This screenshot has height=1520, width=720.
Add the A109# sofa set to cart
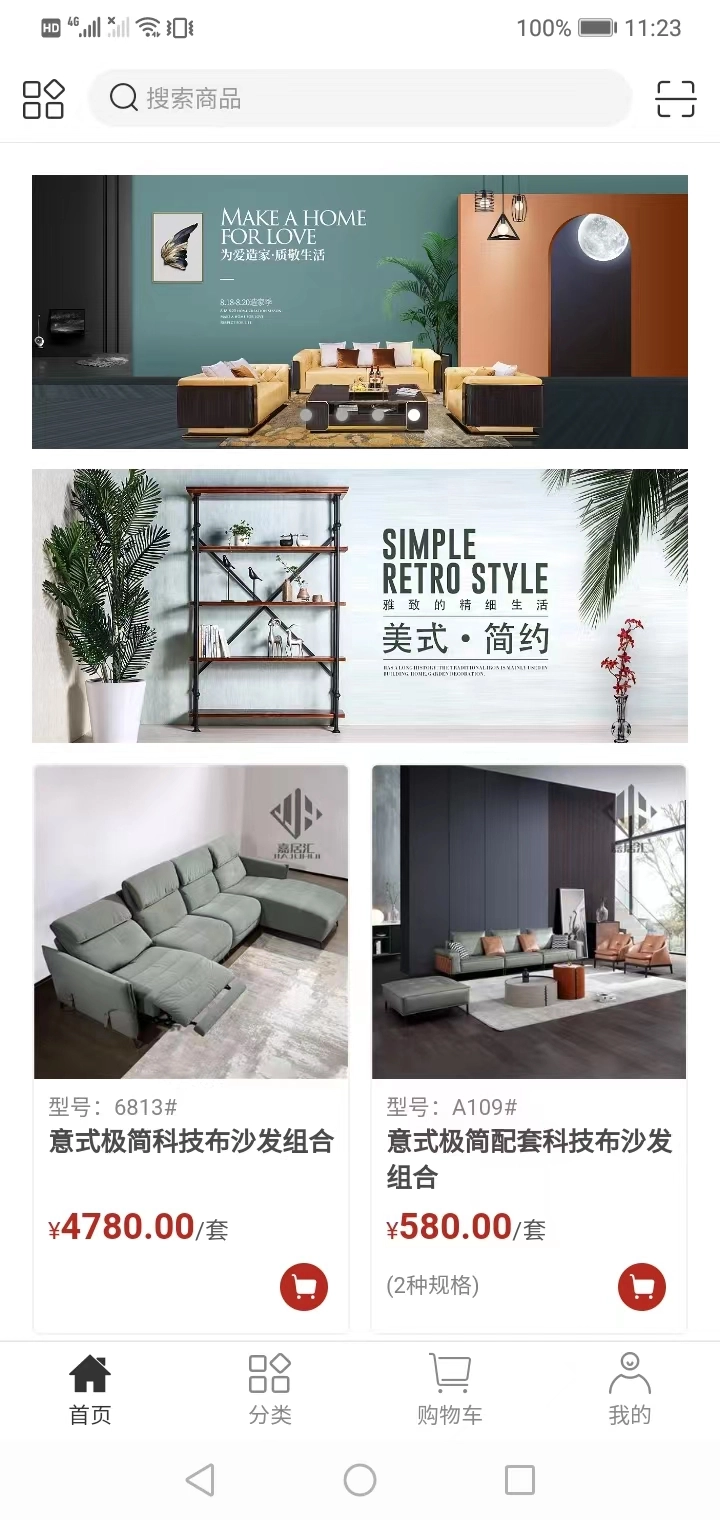coord(642,1286)
